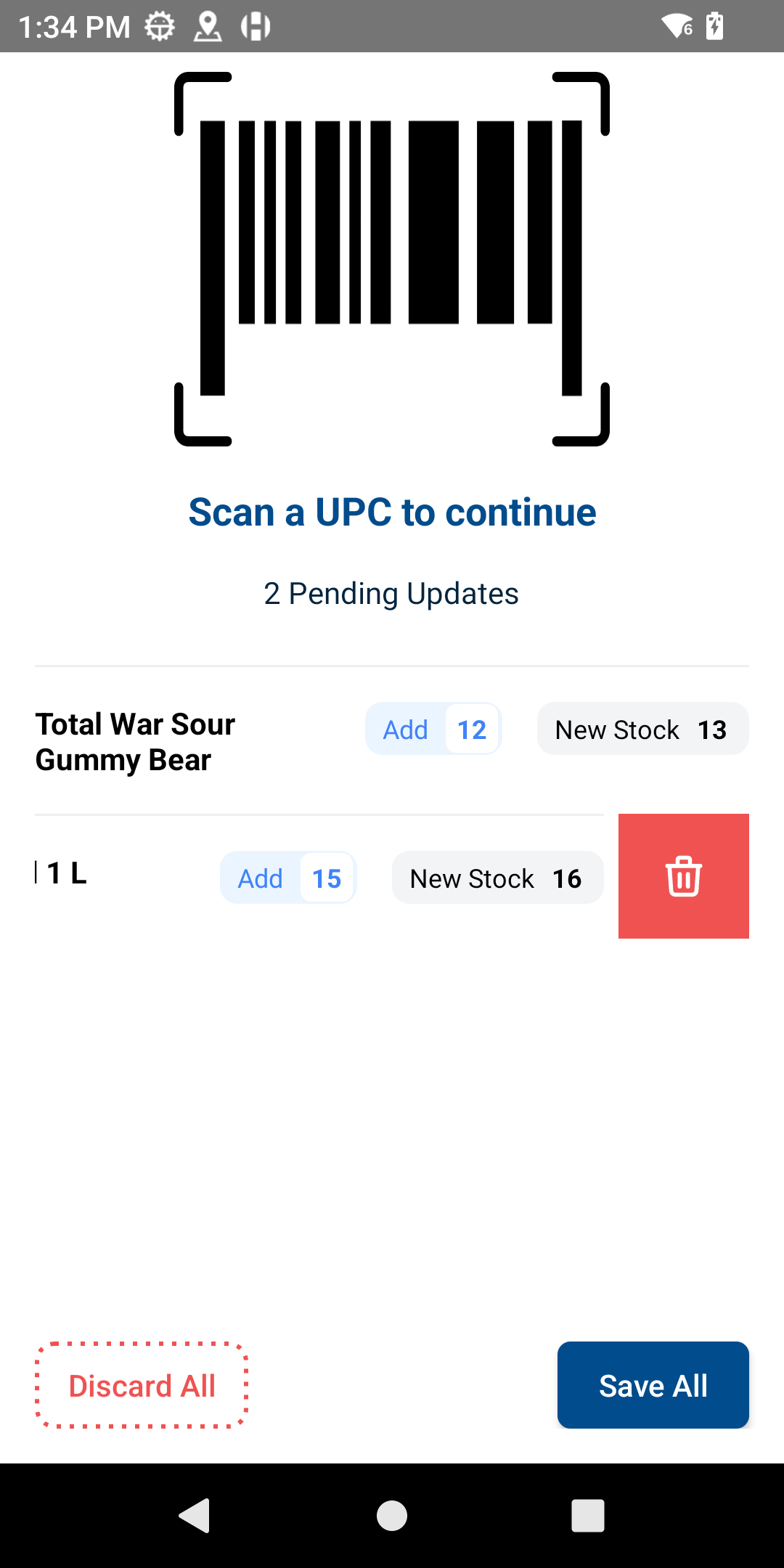Discard all pending updates
784x1568 pixels.
pyautogui.click(x=142, y=1386)
